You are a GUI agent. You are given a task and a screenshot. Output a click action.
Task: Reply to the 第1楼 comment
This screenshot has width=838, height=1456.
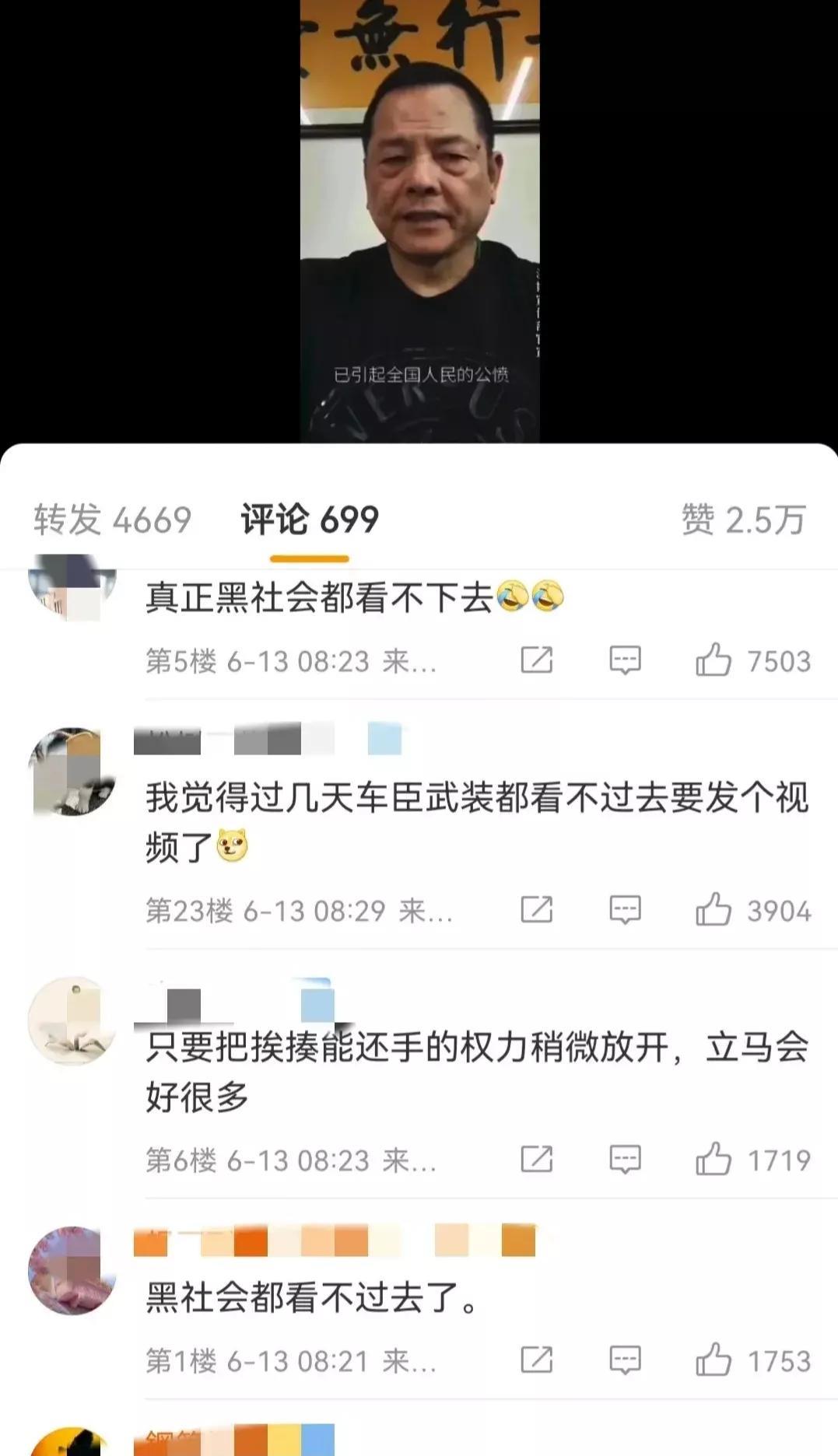[625, 1360]
